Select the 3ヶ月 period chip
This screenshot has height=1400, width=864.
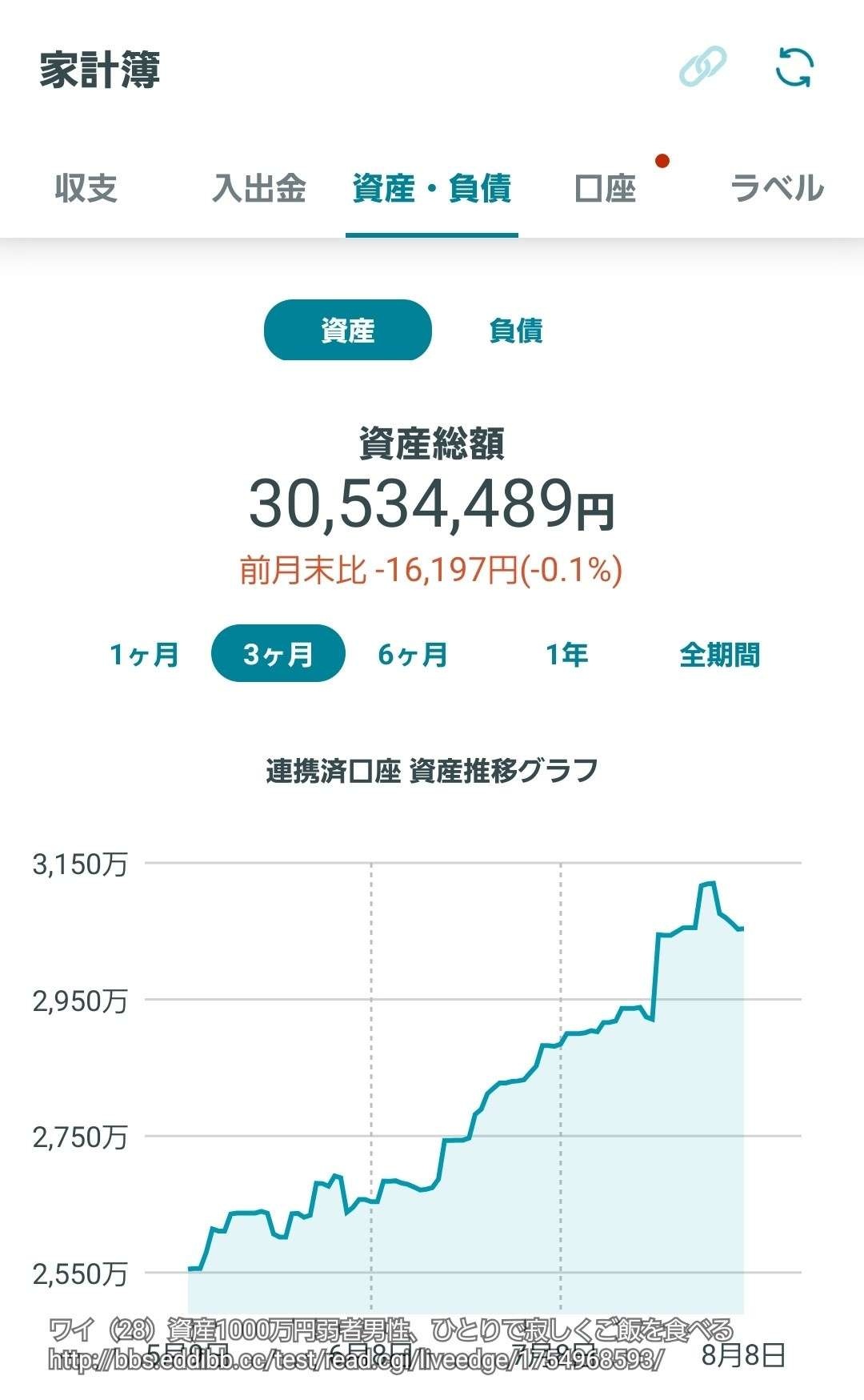click(x=278, y=654)
